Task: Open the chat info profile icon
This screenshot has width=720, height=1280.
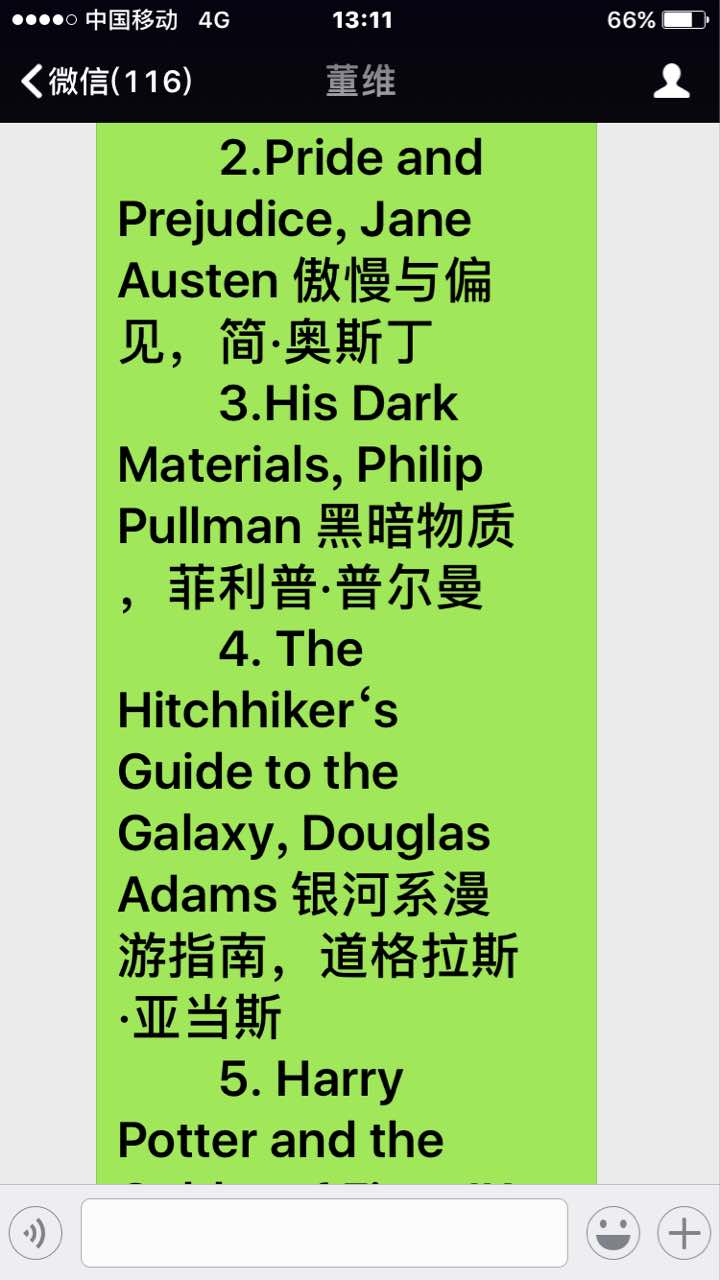Action: pos(671,81)
